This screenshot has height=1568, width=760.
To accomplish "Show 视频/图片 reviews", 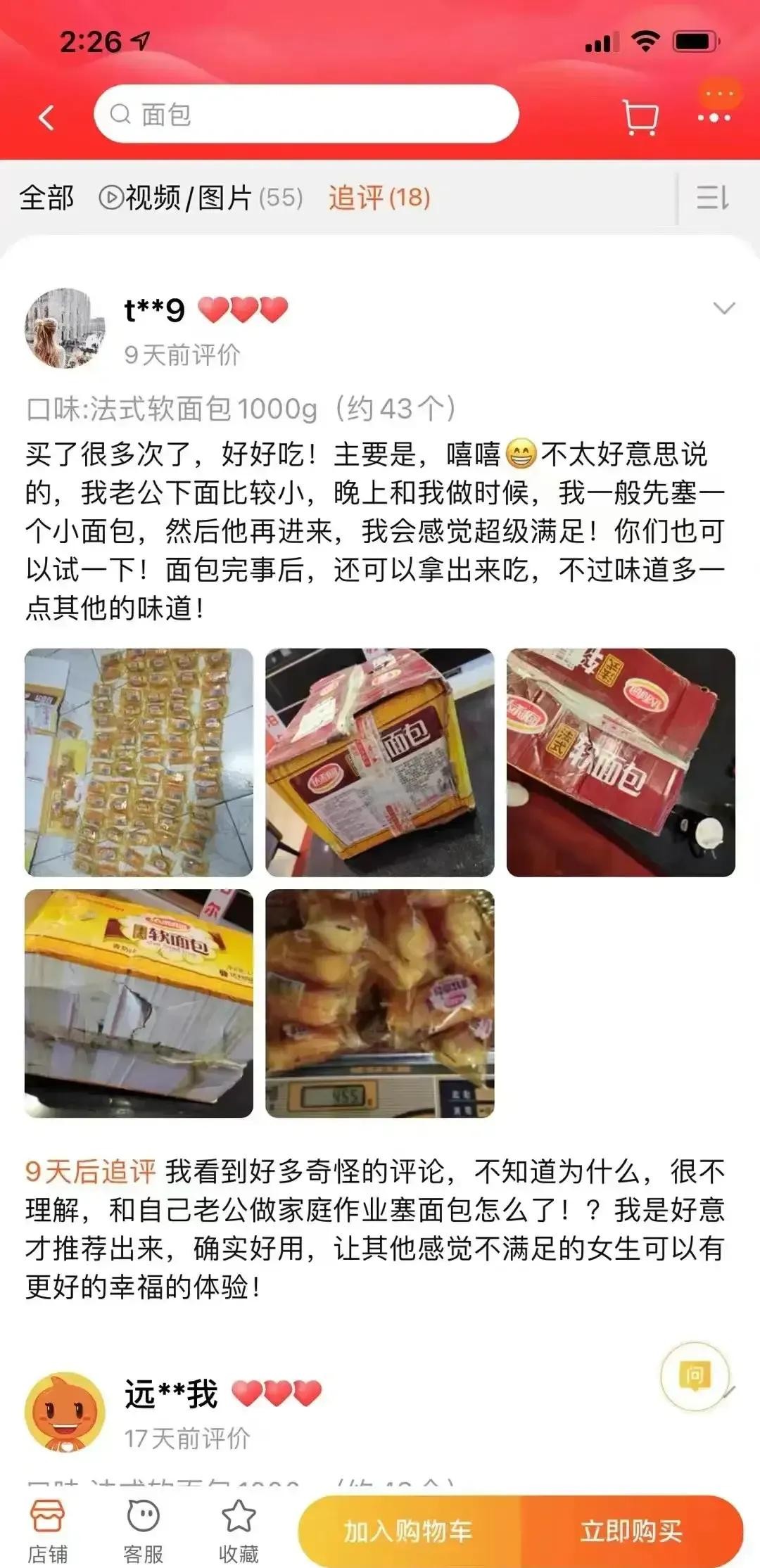I will [201, 198].
